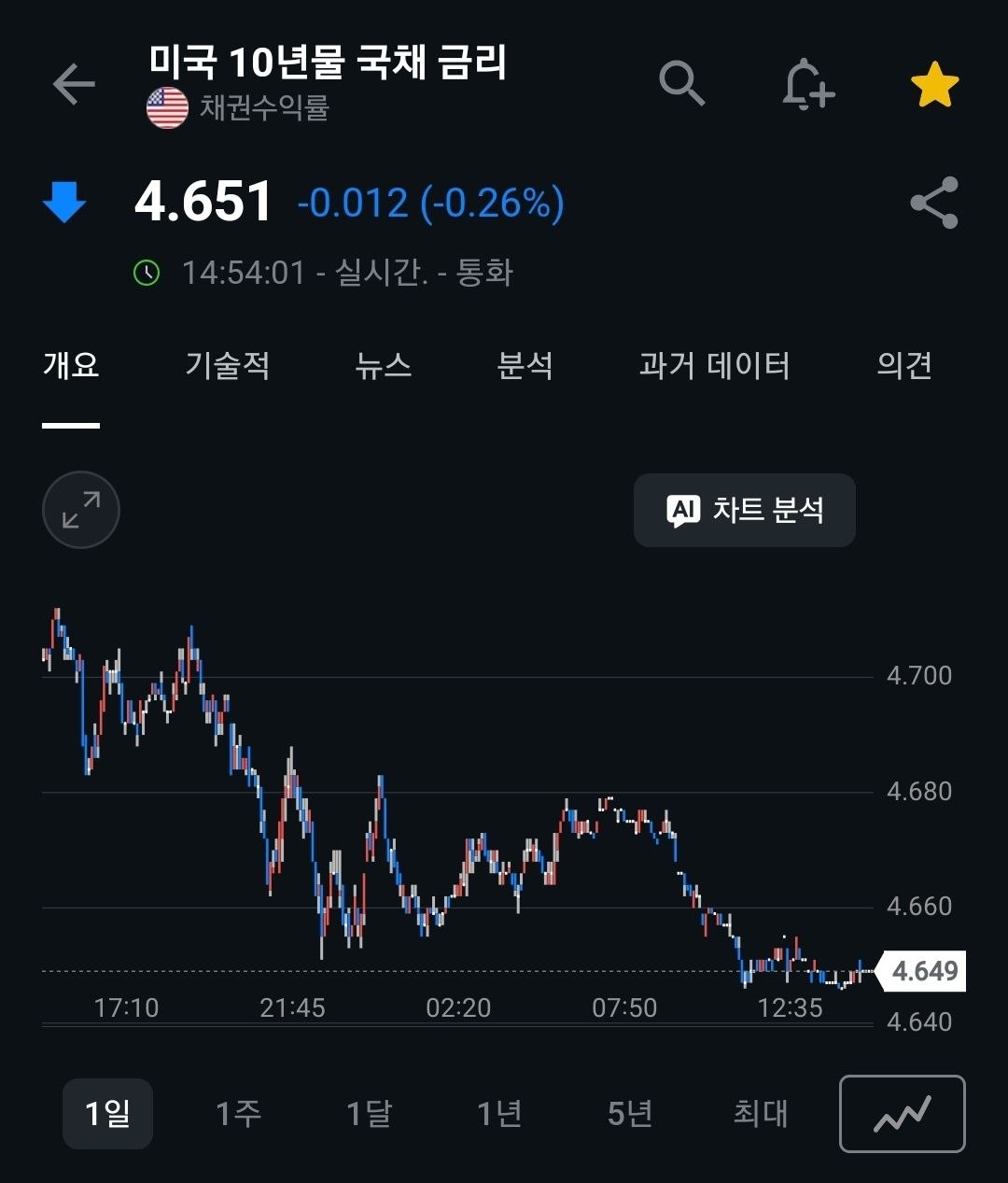Toggle the favorite star icon
Viewport: 1008px width, 1183px height.
click(x=934, y=85)
